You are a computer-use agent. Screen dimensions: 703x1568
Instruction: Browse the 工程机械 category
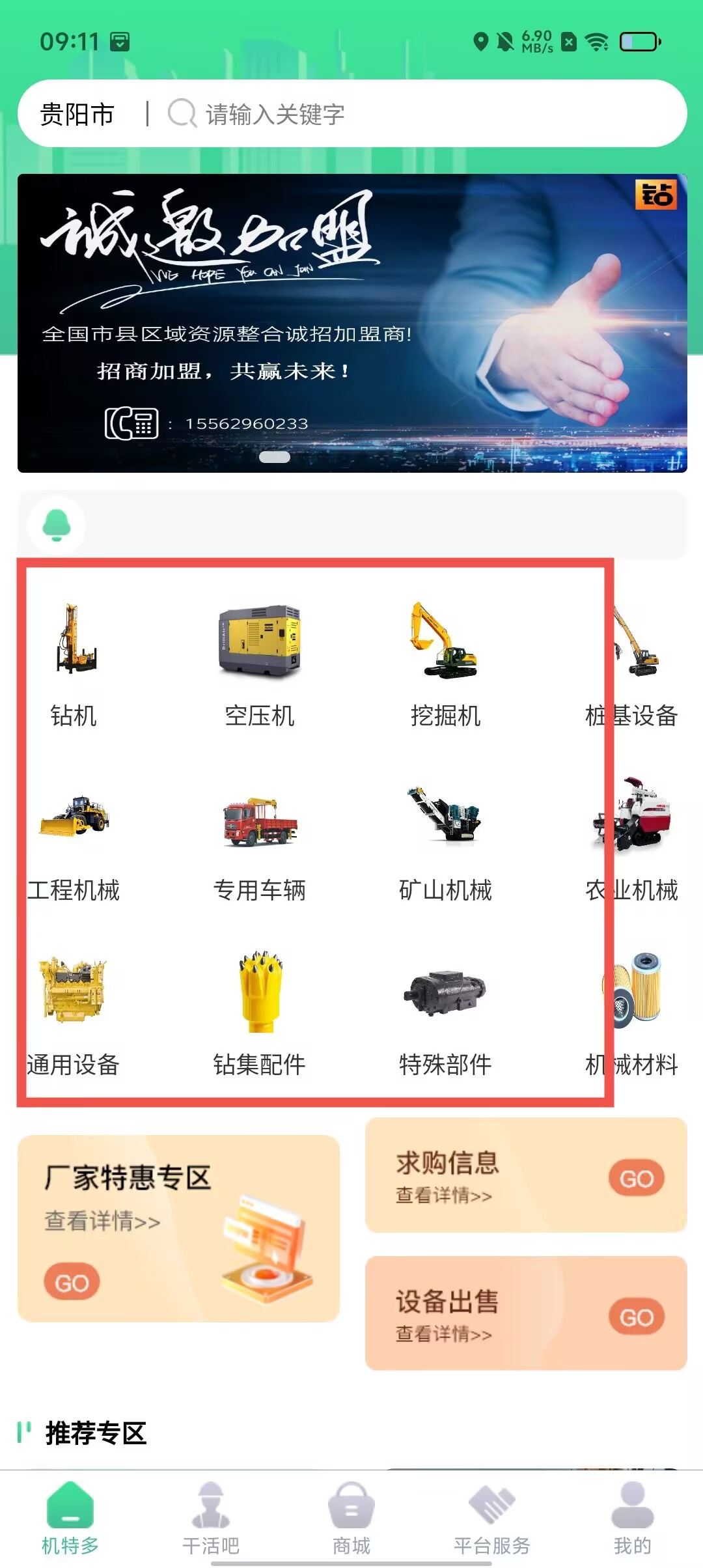74,840
